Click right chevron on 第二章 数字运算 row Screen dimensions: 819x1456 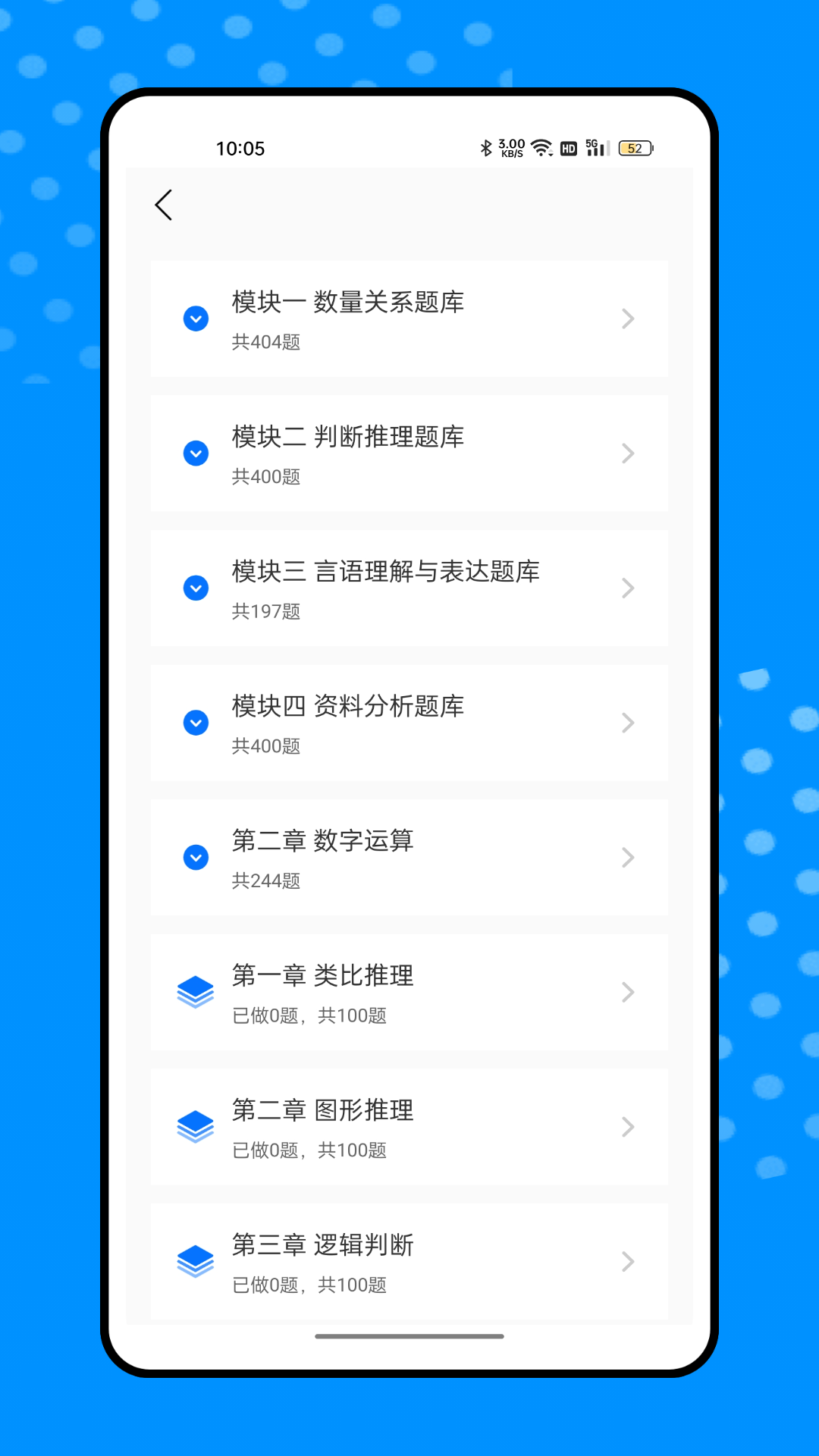629,857
